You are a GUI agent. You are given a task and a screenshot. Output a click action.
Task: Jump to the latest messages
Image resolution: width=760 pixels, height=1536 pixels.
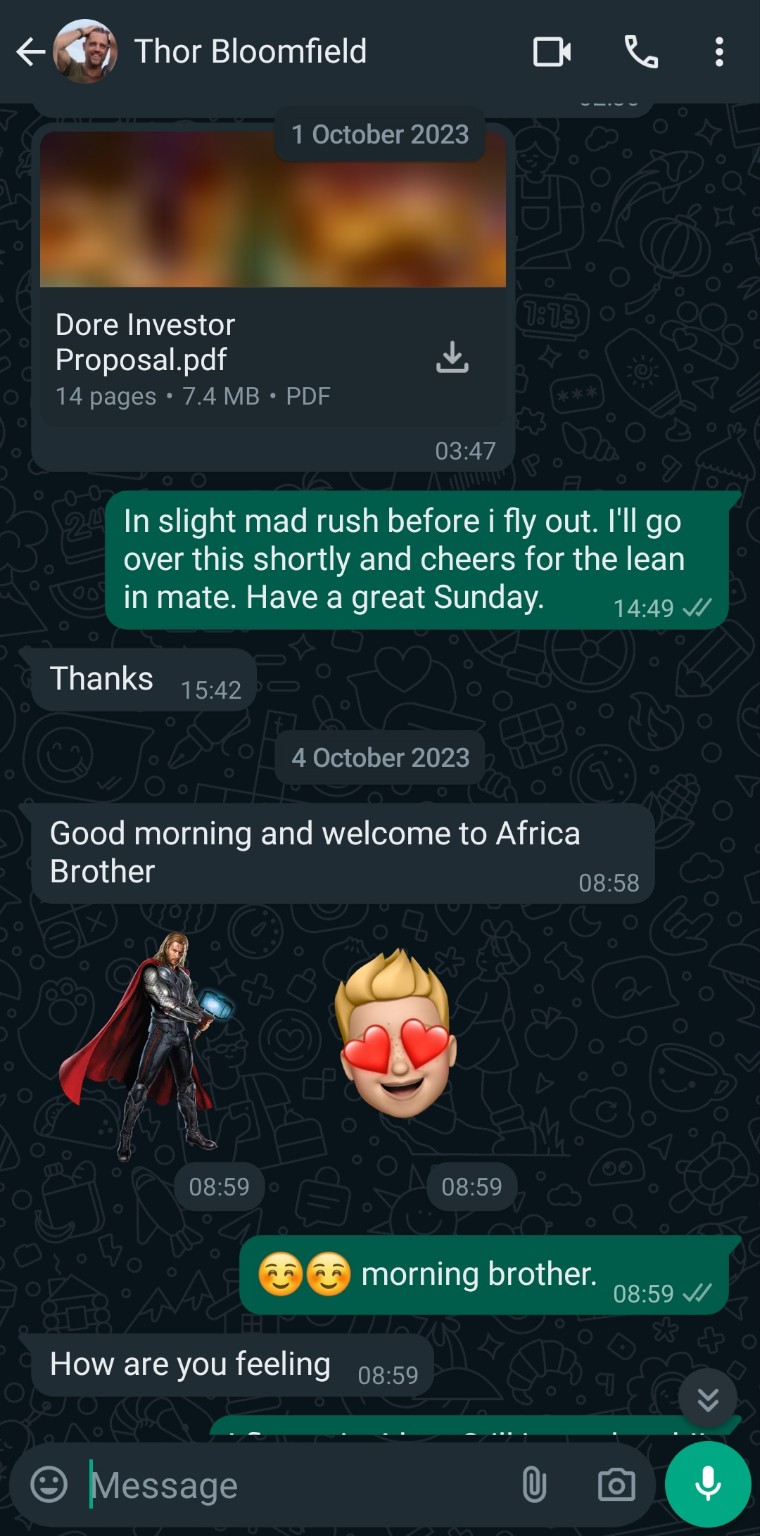point(708,1399)
